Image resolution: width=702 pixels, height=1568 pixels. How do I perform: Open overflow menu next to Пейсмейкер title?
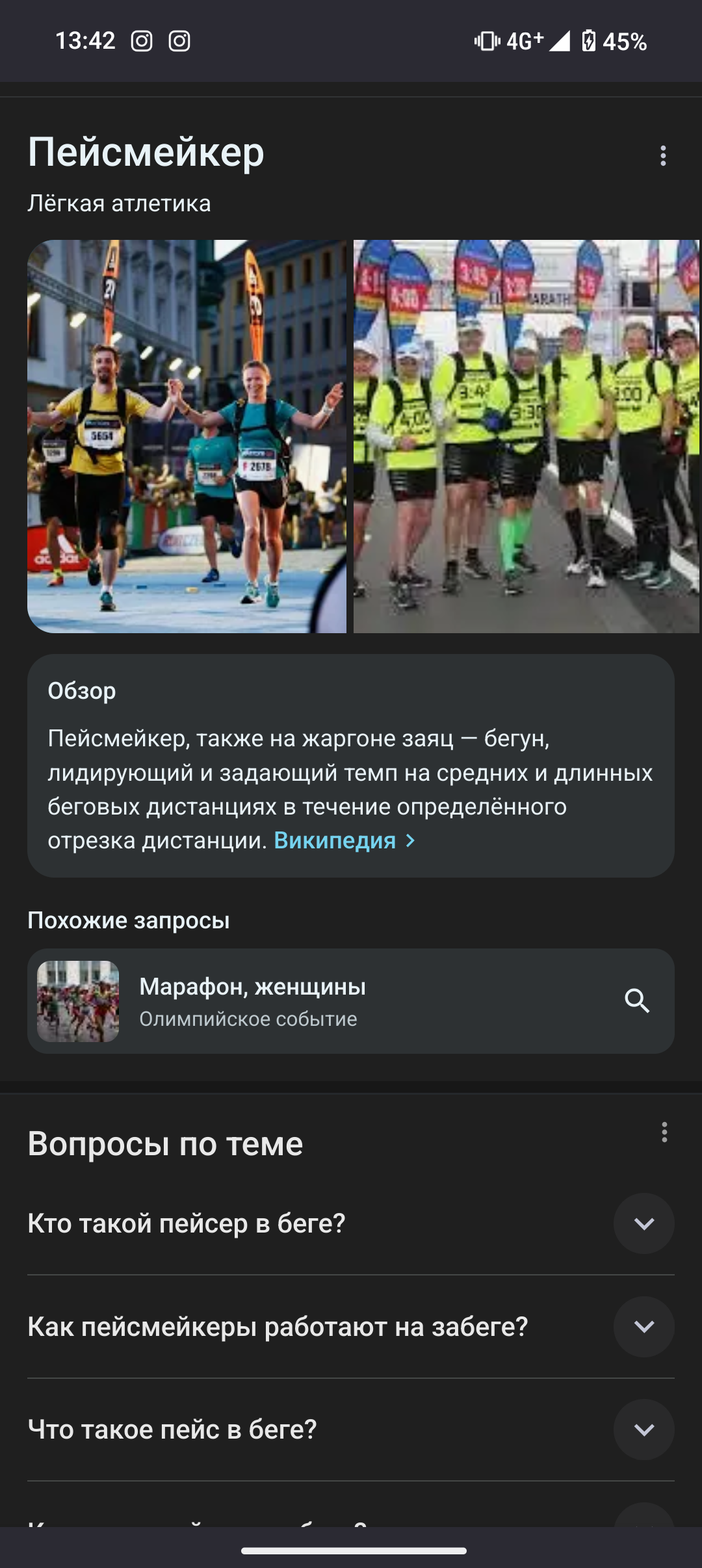(x=663, y=156)
